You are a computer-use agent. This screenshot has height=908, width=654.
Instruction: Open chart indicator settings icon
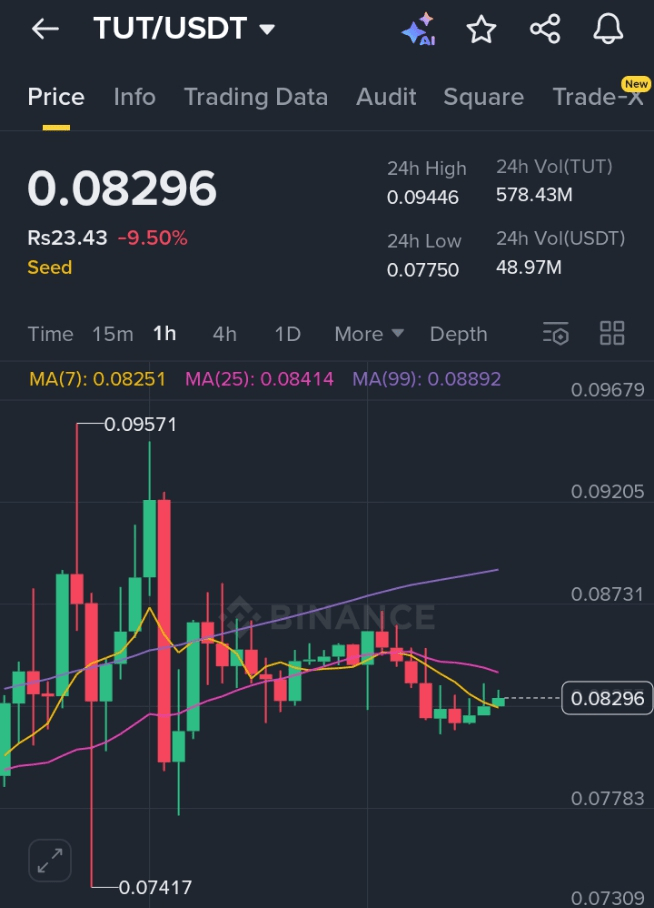[555, 334]
